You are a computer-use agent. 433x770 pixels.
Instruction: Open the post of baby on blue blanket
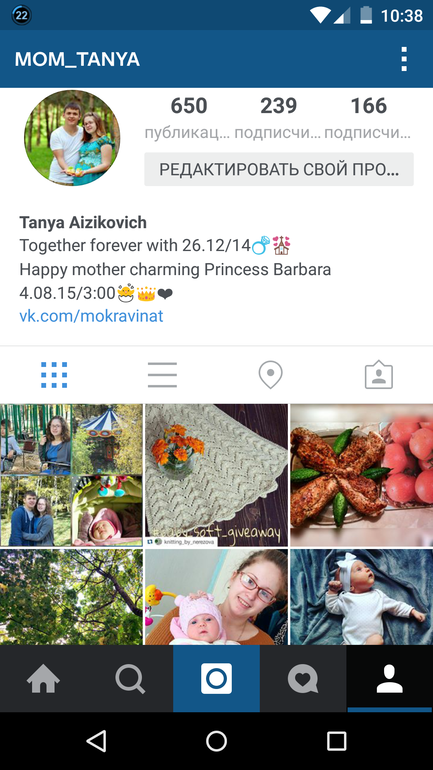pos(362,597)
